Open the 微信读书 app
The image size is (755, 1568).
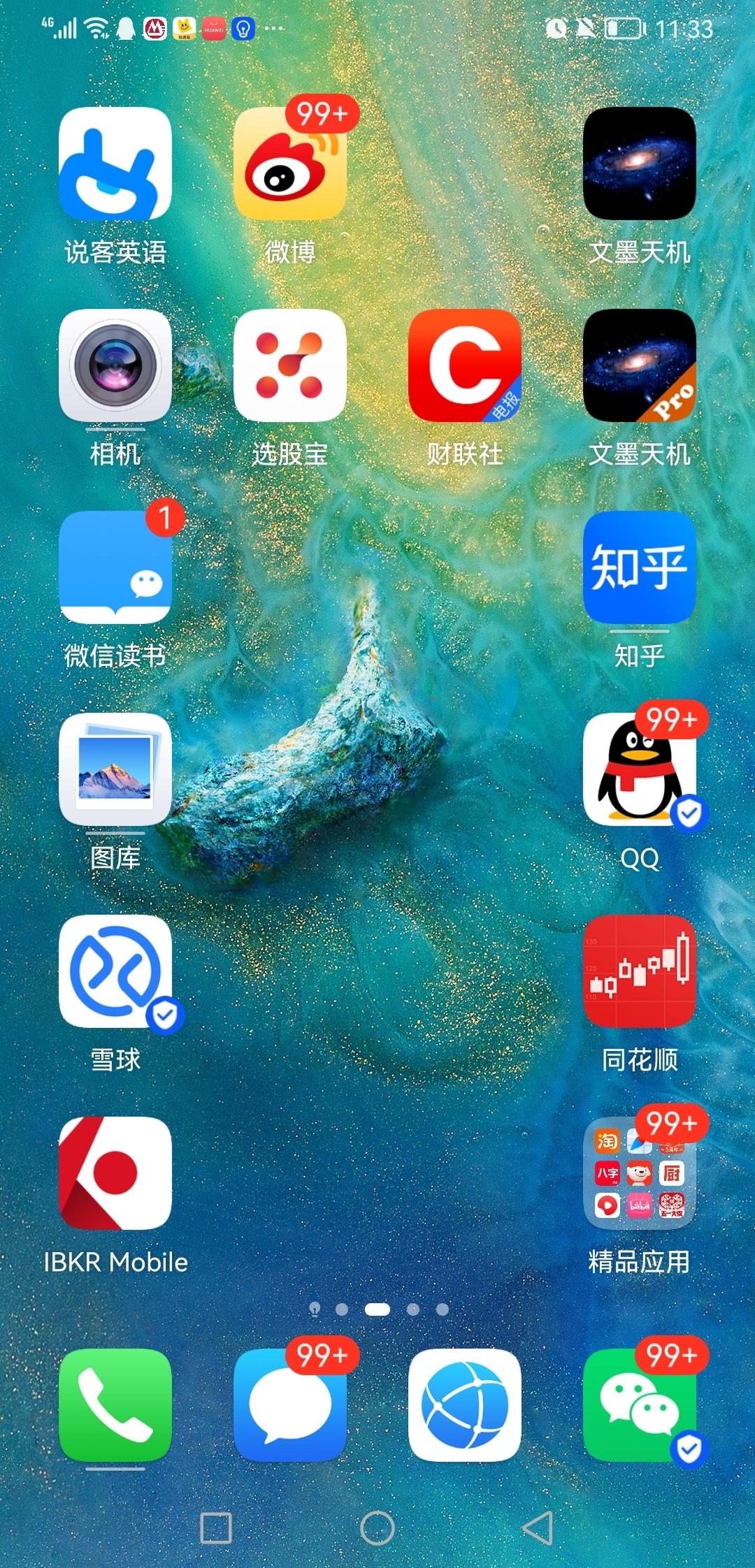click(x=115, y=567)
